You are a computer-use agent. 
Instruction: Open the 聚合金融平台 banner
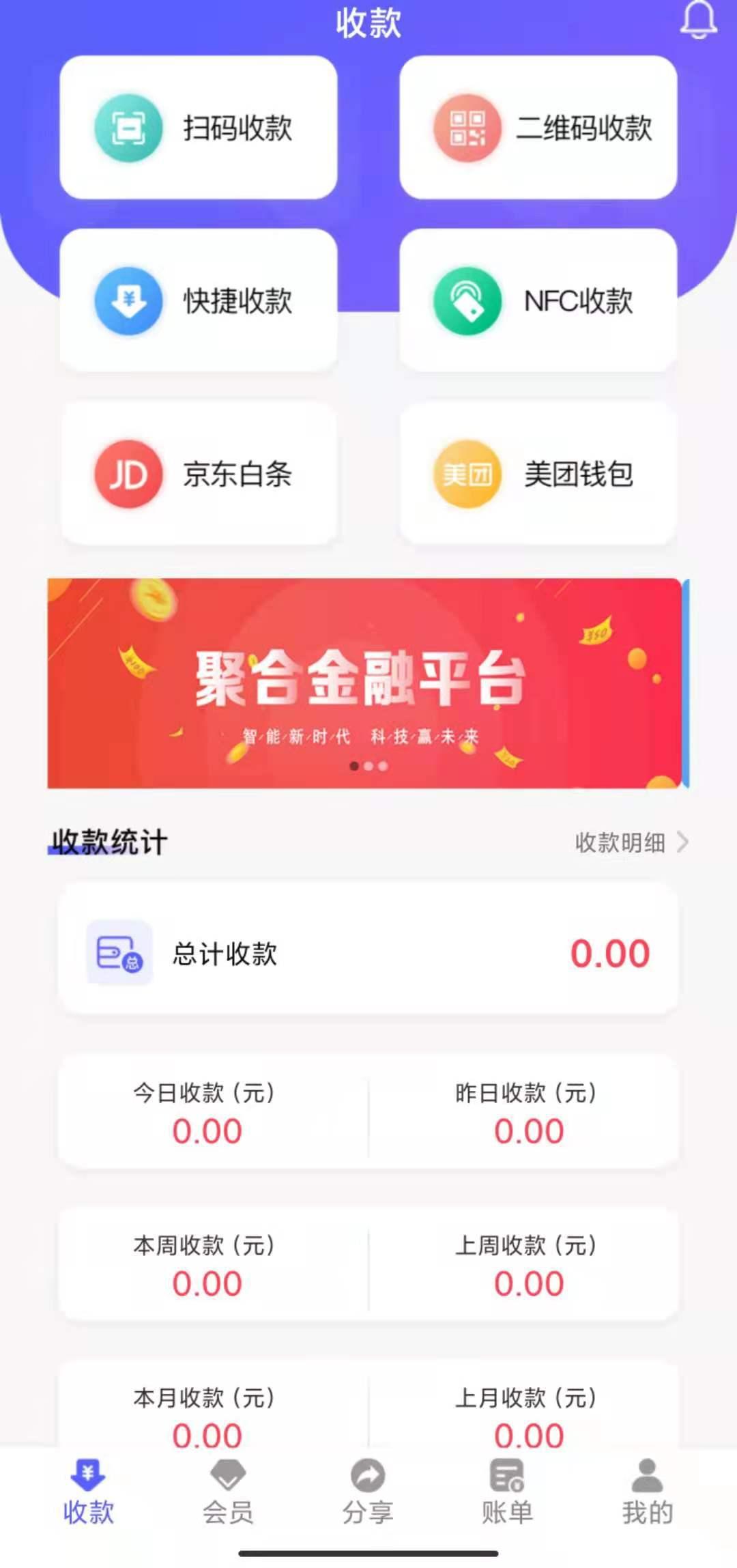coord(364,683)
